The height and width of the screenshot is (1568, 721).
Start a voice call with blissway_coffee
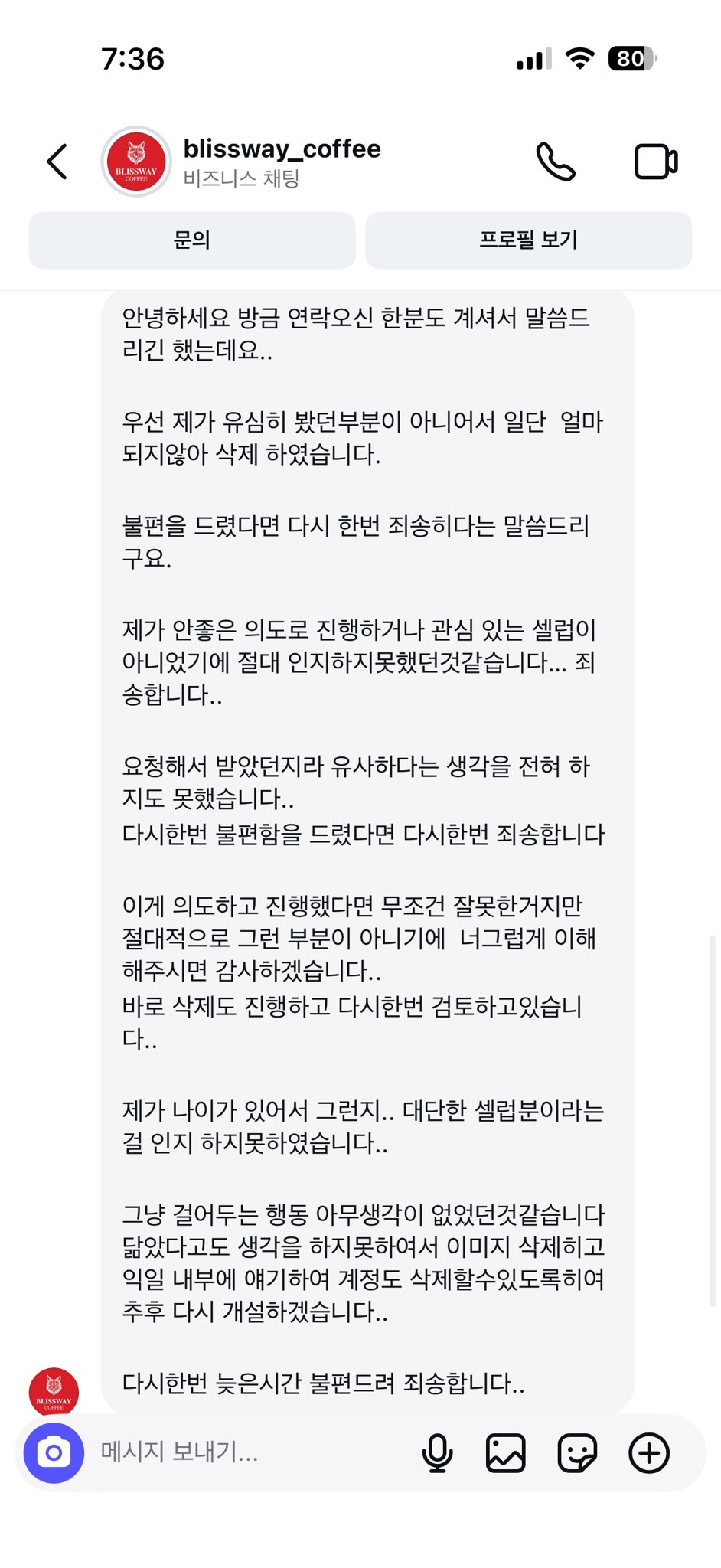(x=555, y=162)
